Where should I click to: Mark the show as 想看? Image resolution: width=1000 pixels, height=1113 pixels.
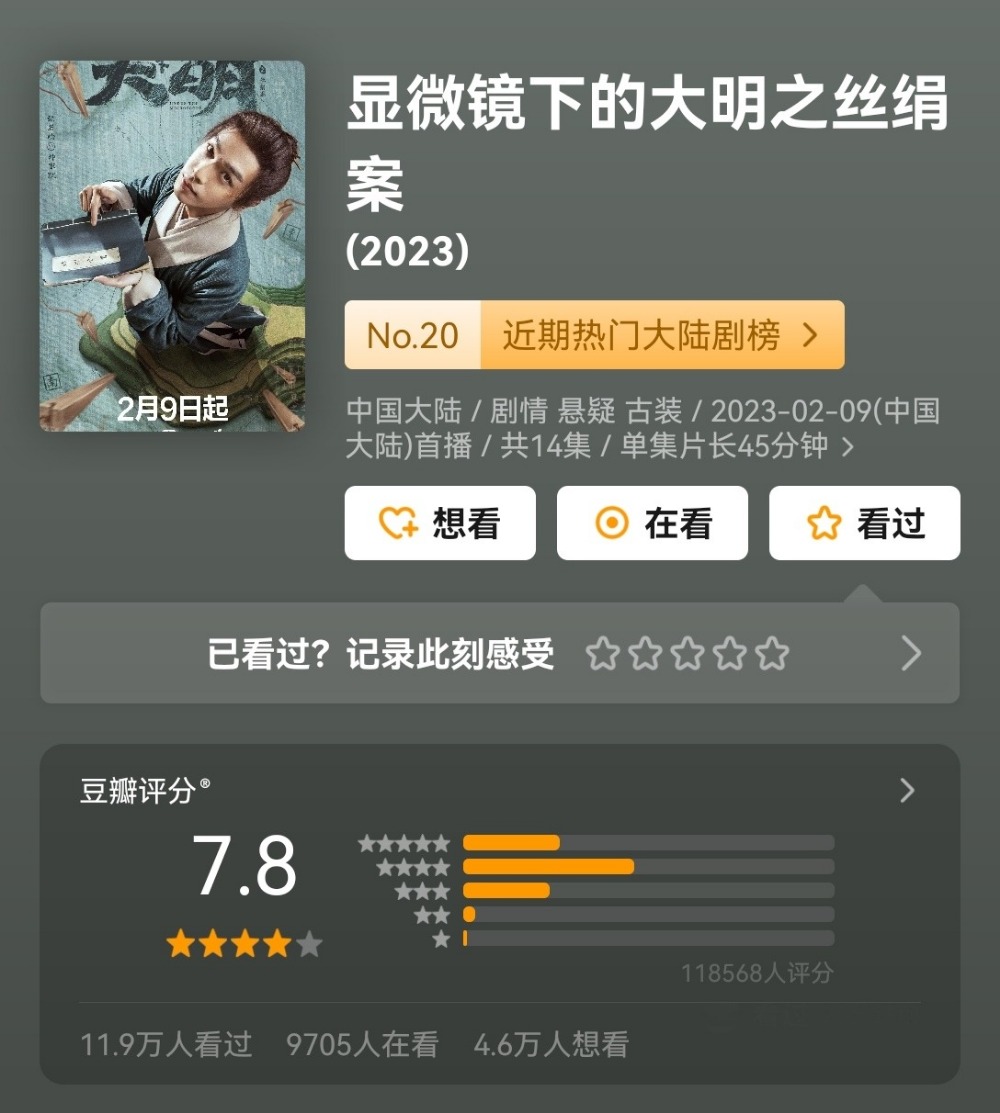[x=440, y=523]
